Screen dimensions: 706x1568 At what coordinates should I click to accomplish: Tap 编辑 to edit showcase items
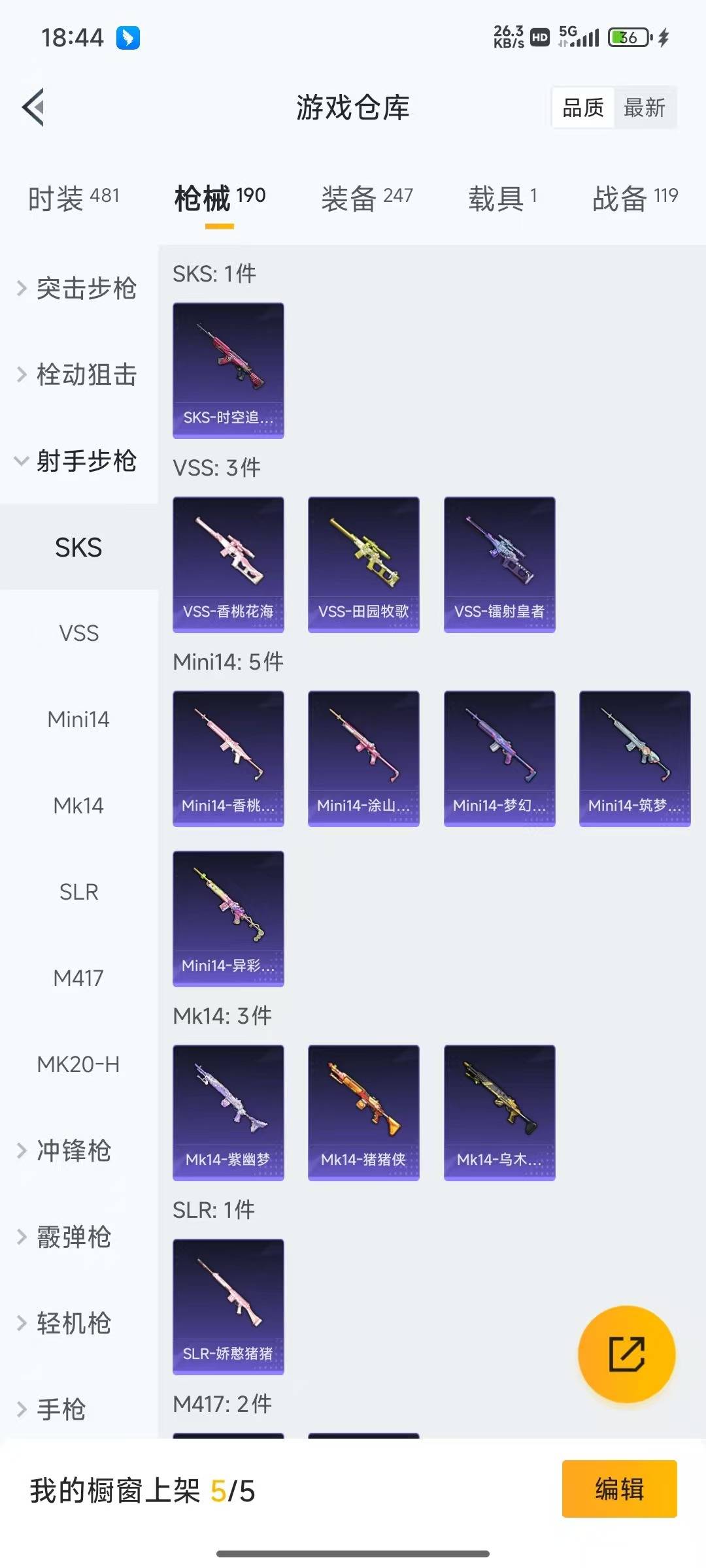[619, 1490]
